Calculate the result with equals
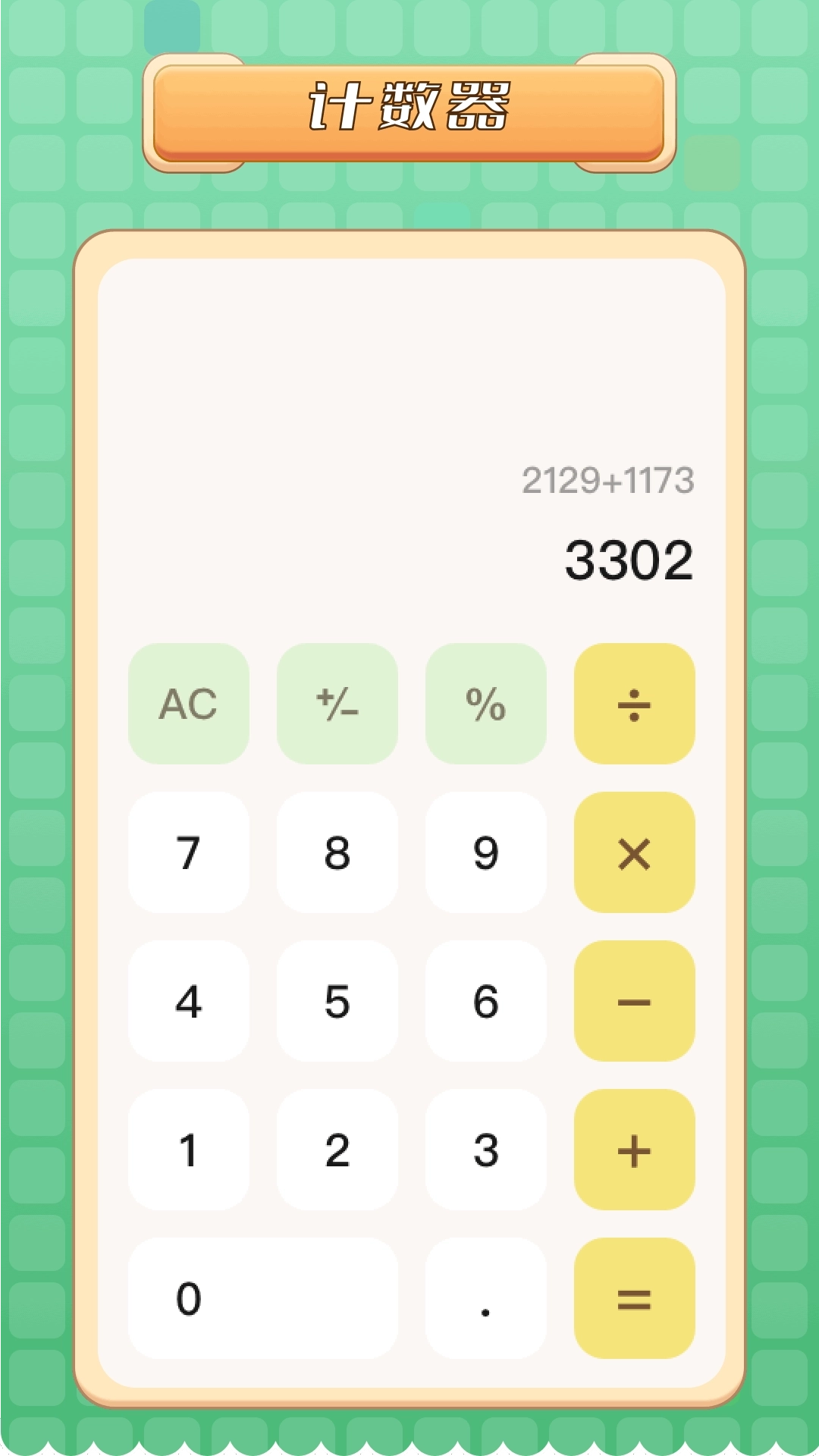Viewport: 819px width, 1456px height. pos(634,1298)
